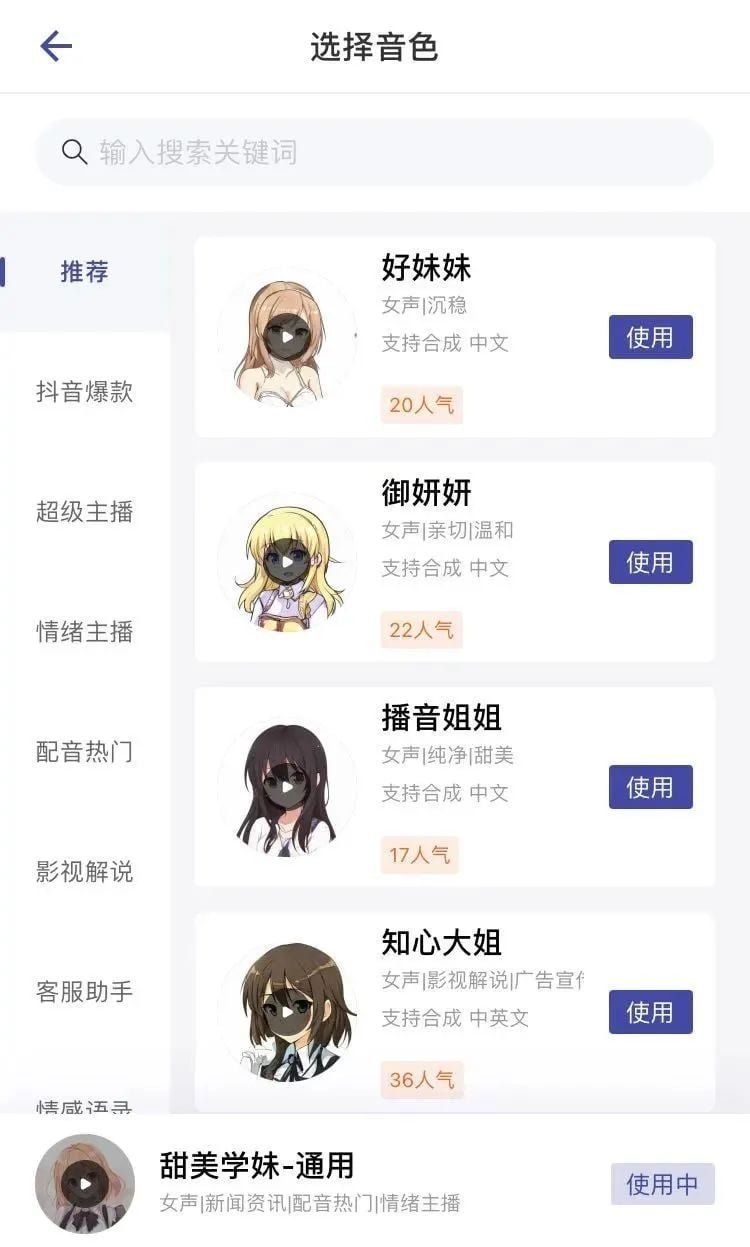This screenshot has width=750, height=1247.
Task: Open the 影视解说 category
Action: [x=84, y=871]
